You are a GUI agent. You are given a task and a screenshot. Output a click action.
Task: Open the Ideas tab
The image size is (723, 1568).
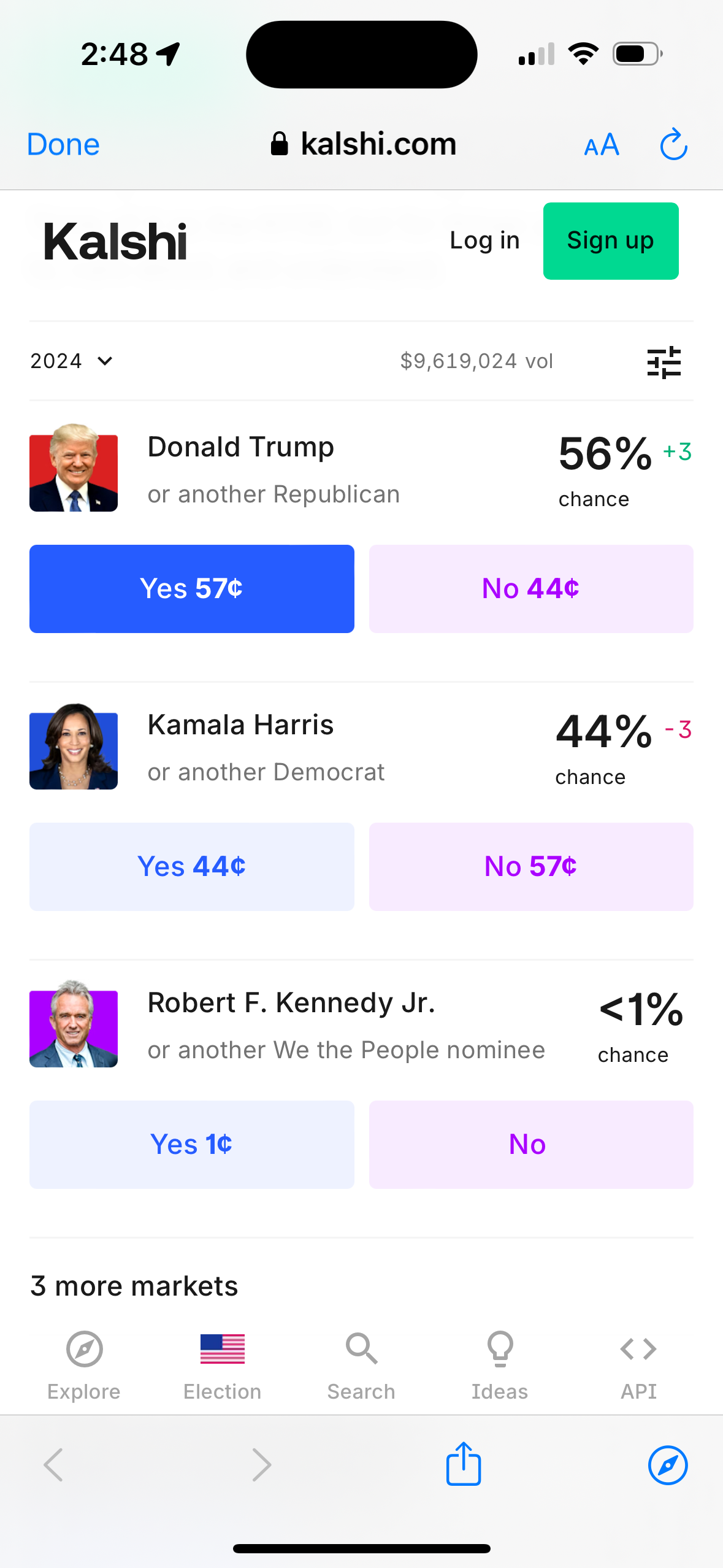click(500, 1366)
